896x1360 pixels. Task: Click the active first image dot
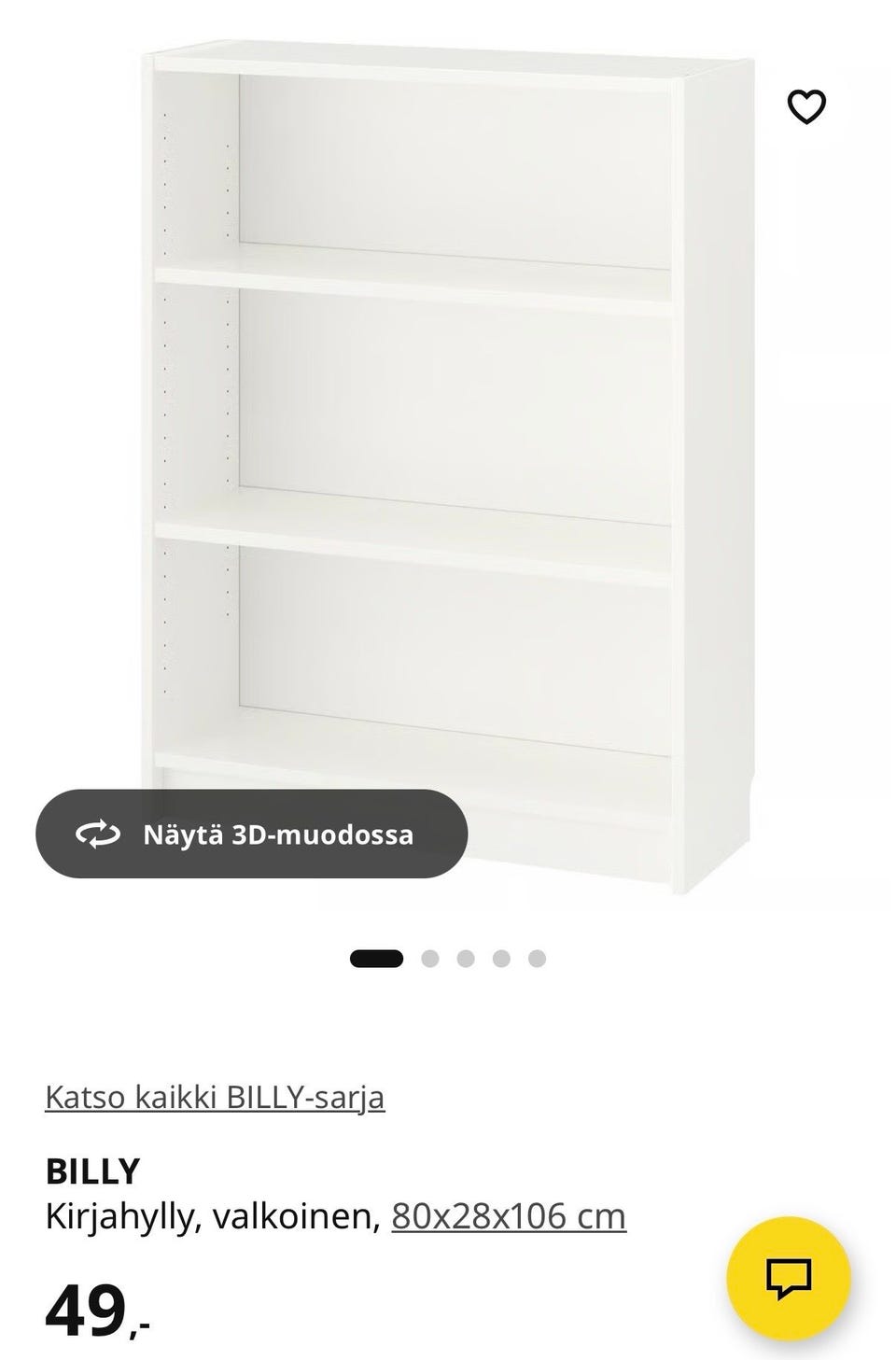375,956
